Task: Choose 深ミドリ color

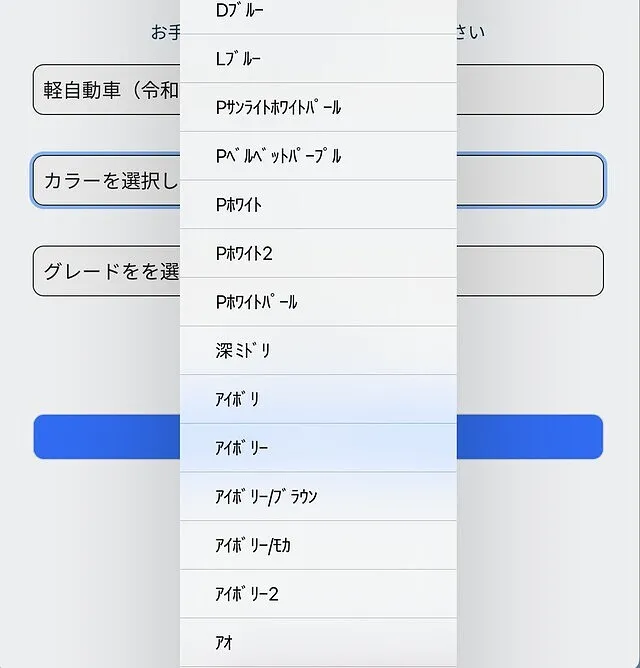Action: [x=318, y=351]
